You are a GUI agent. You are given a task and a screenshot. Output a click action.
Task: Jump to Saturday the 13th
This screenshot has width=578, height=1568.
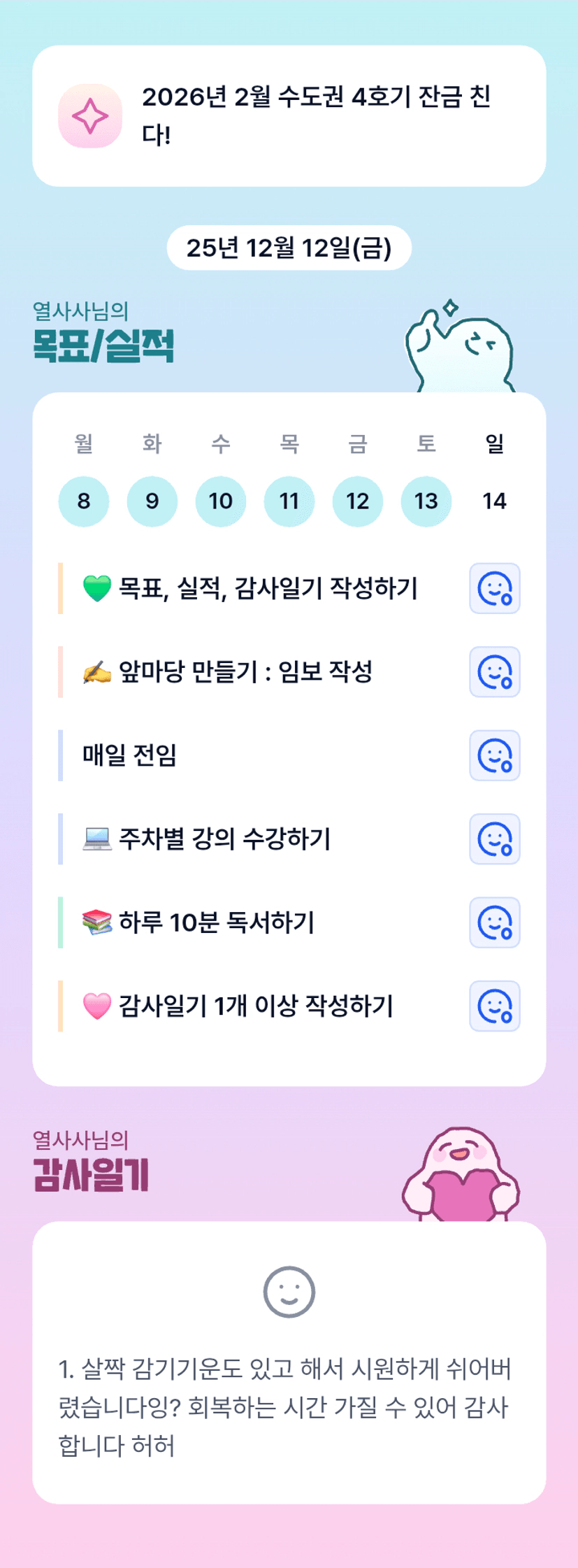point(426,501)
